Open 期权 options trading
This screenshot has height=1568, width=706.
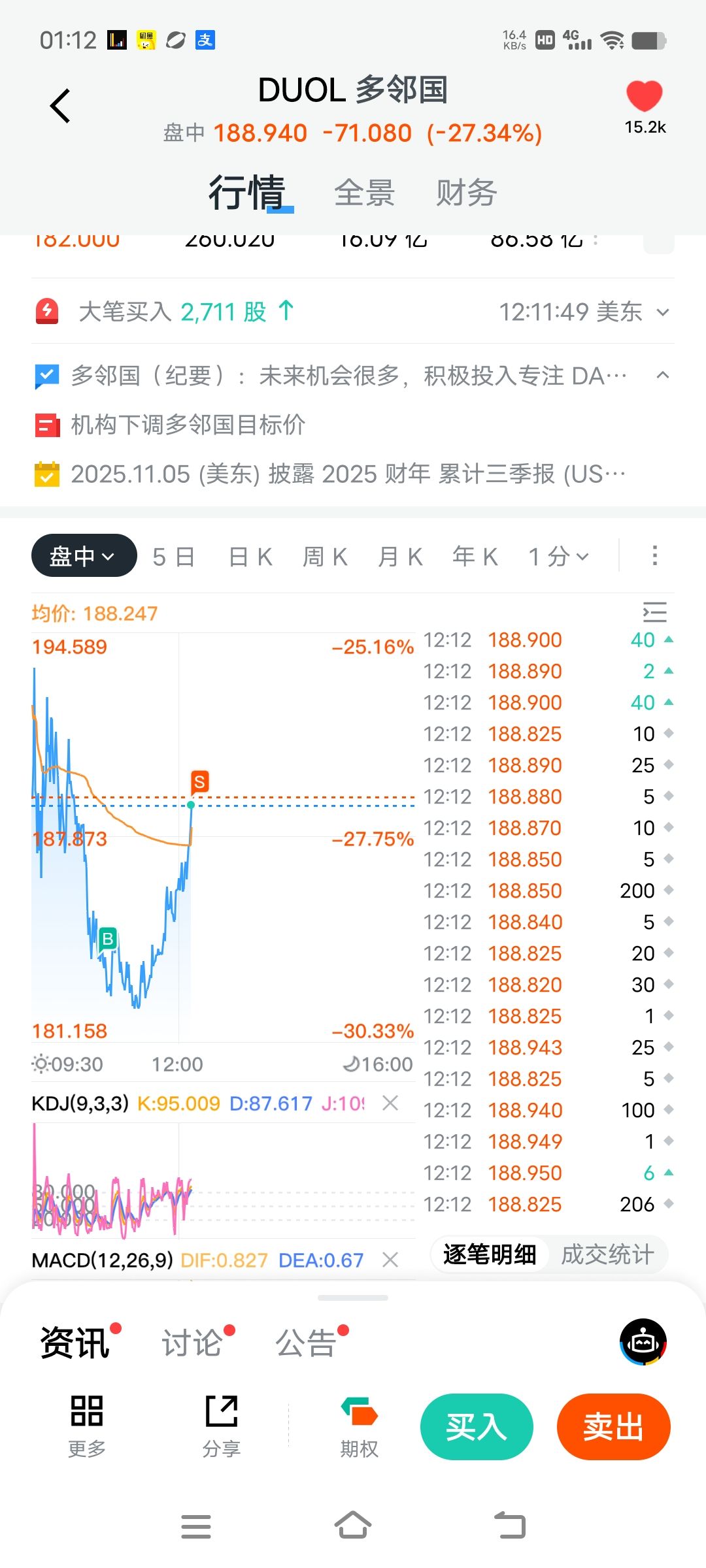(x=359, y=1427)
